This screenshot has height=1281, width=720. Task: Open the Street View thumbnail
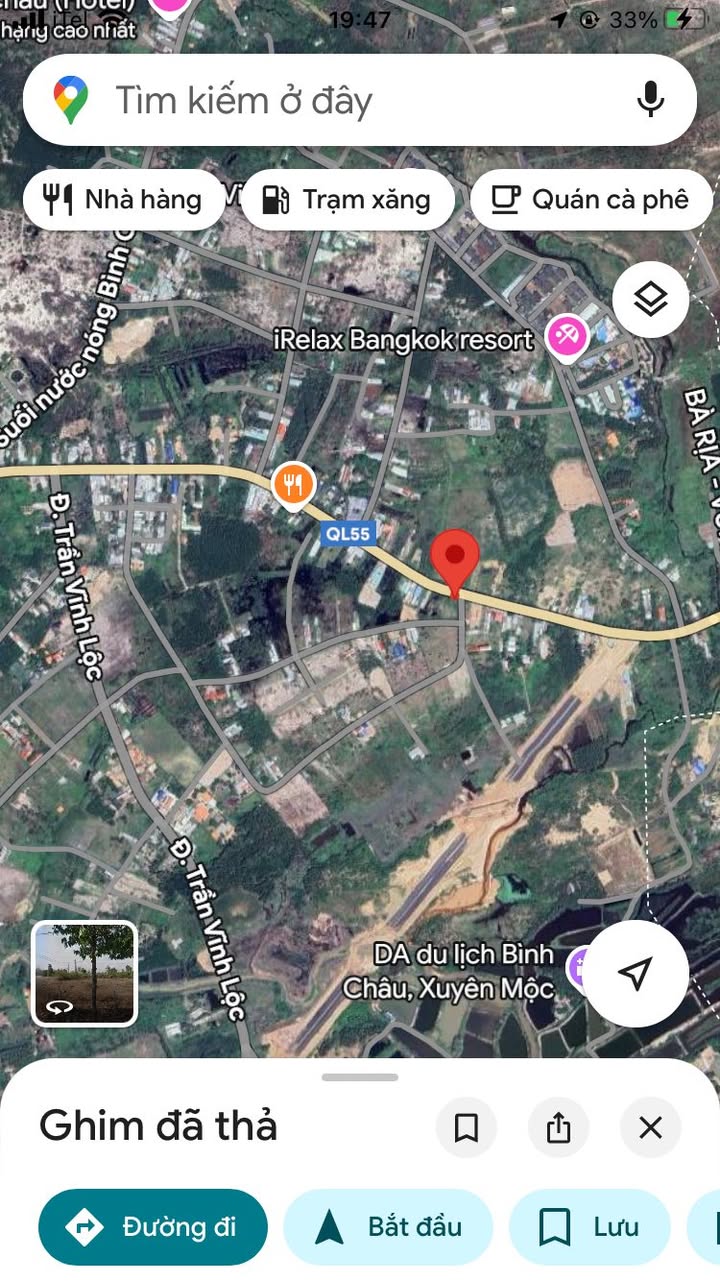click(85, 973)
